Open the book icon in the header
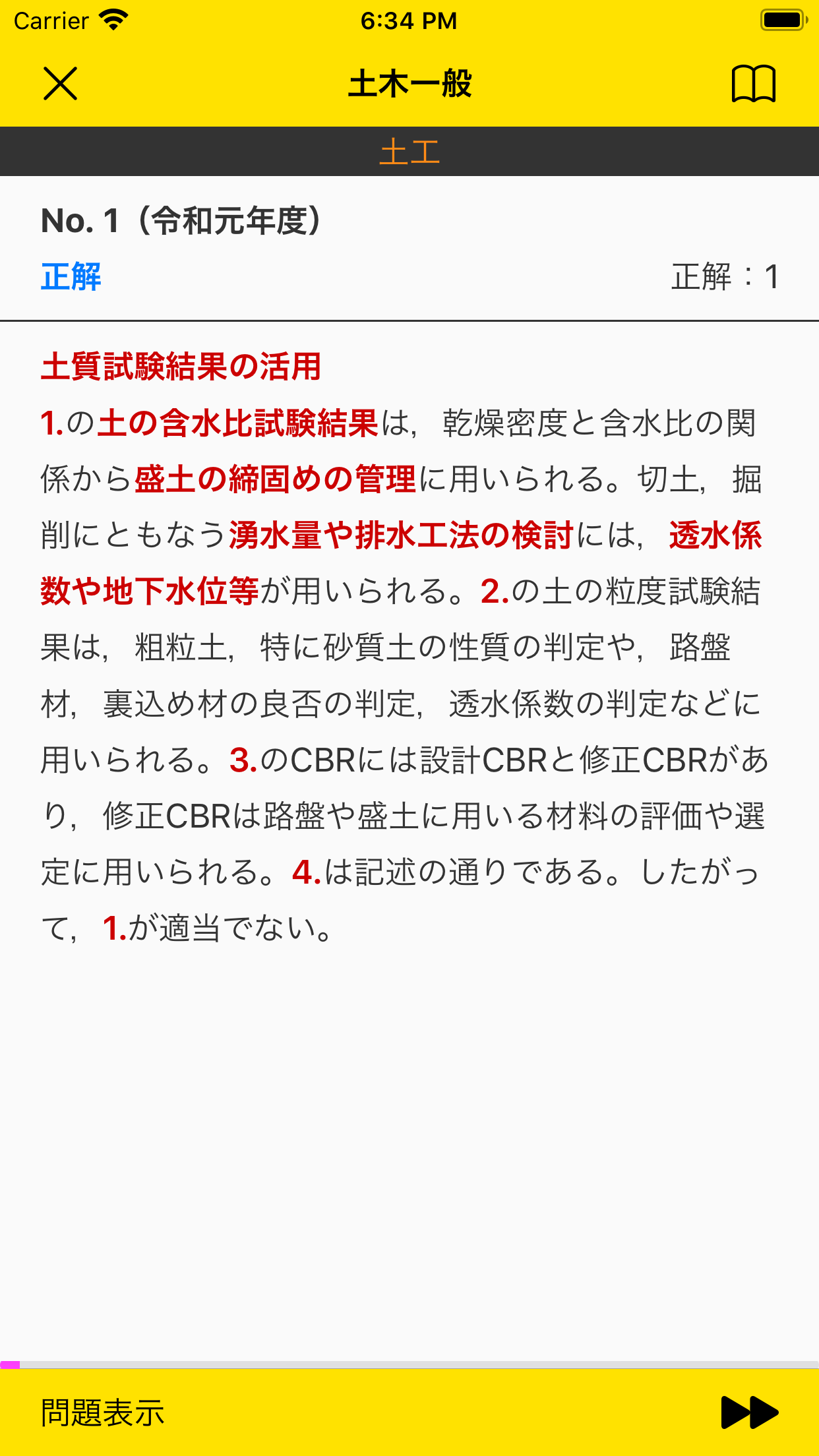 [753, 84]
